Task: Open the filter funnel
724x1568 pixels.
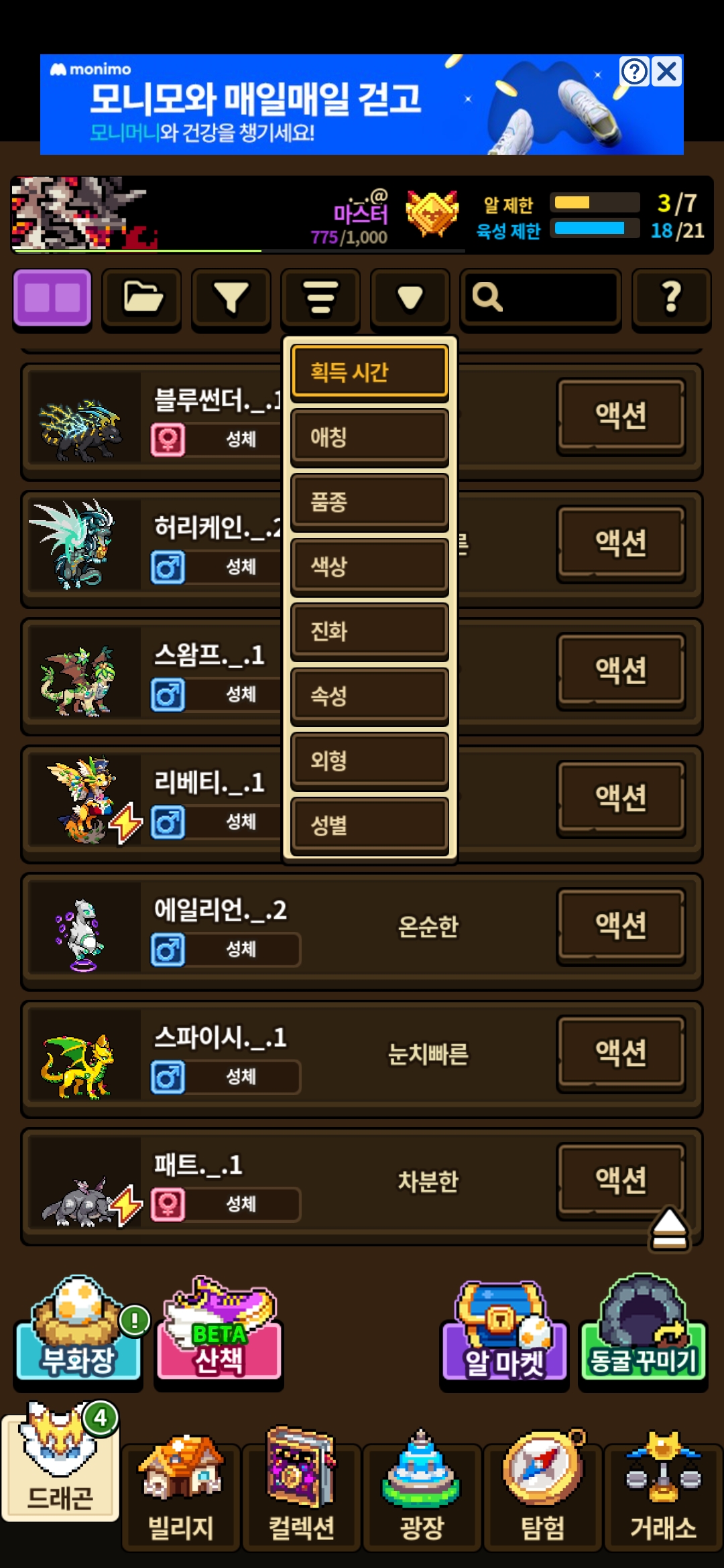Action: (231, 298)
